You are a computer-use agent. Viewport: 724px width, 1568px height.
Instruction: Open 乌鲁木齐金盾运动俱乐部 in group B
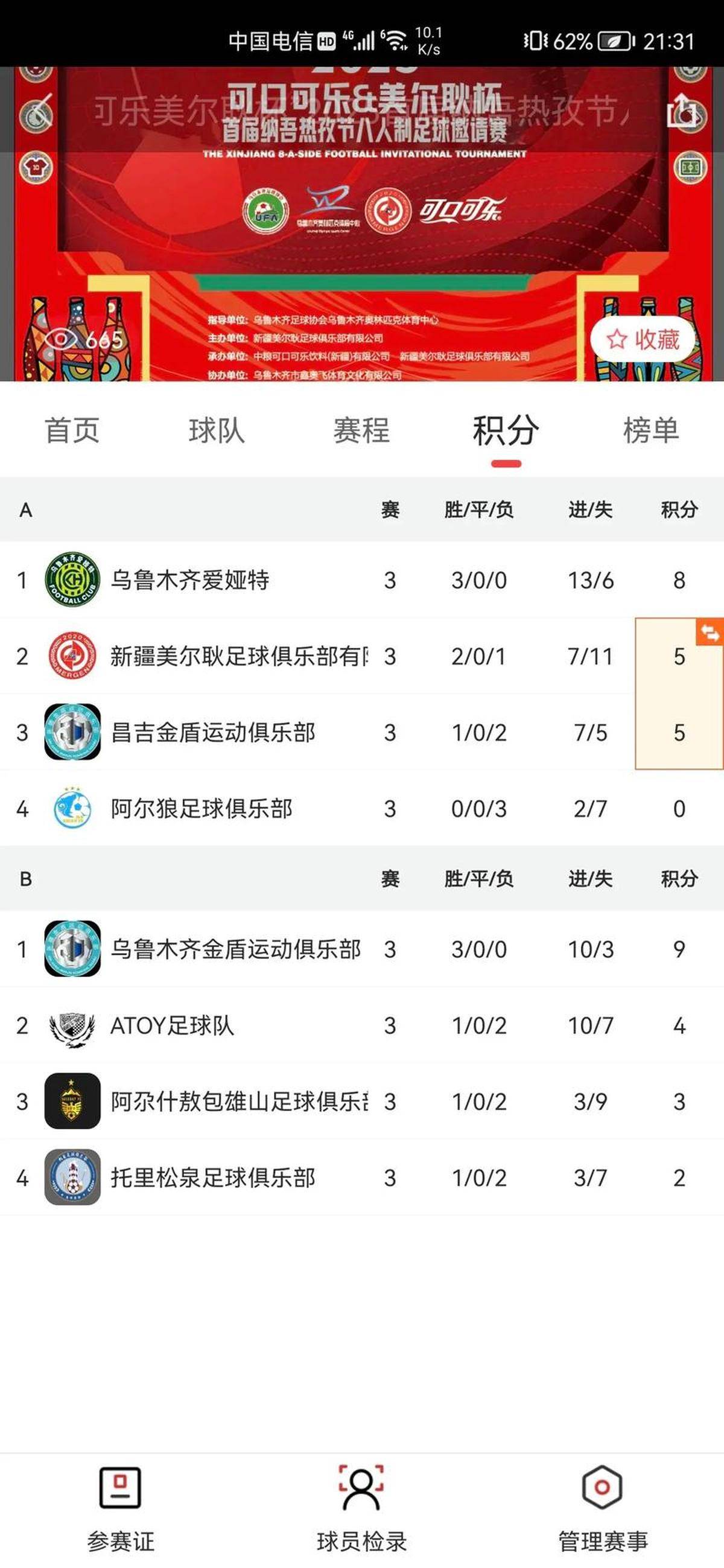click(x=235, y=949)
